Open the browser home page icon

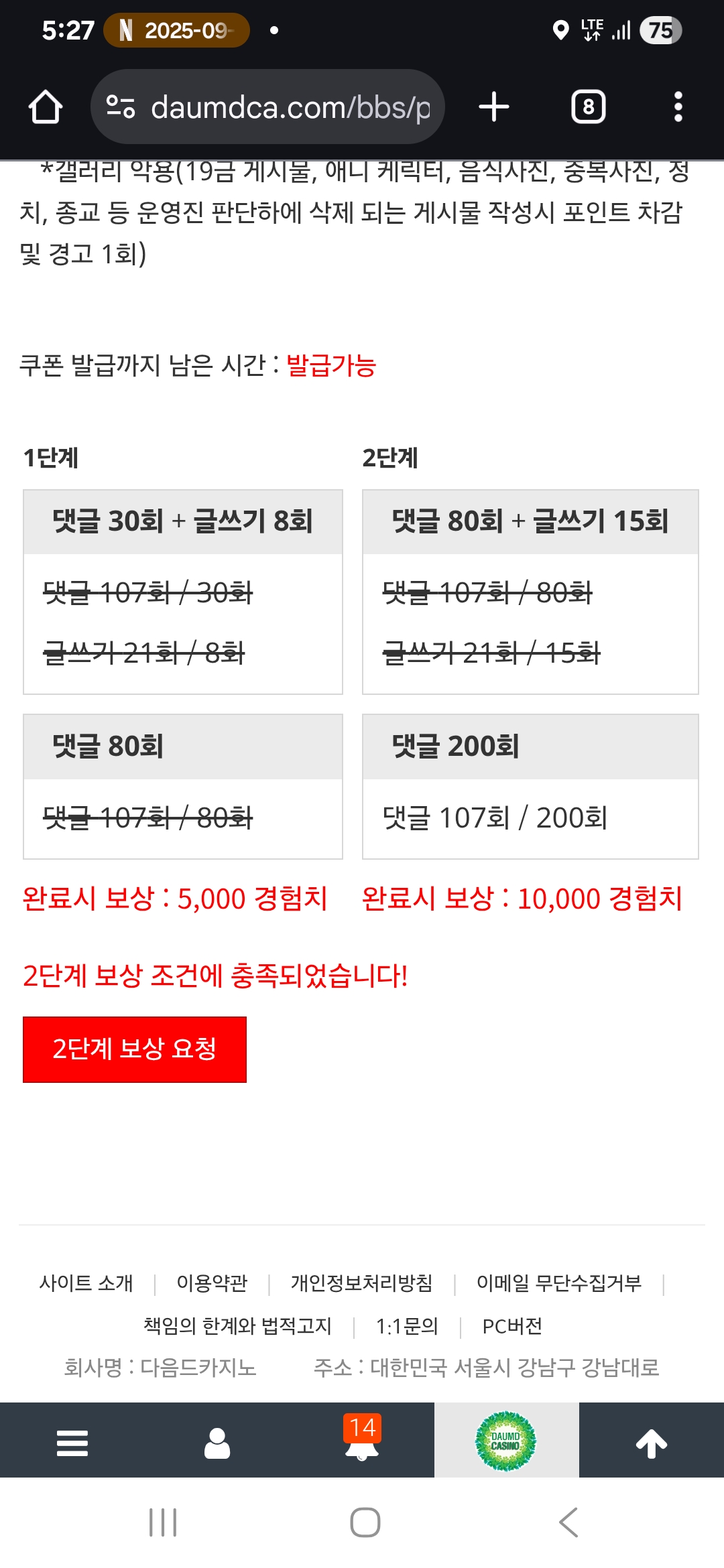click(46, 107)
